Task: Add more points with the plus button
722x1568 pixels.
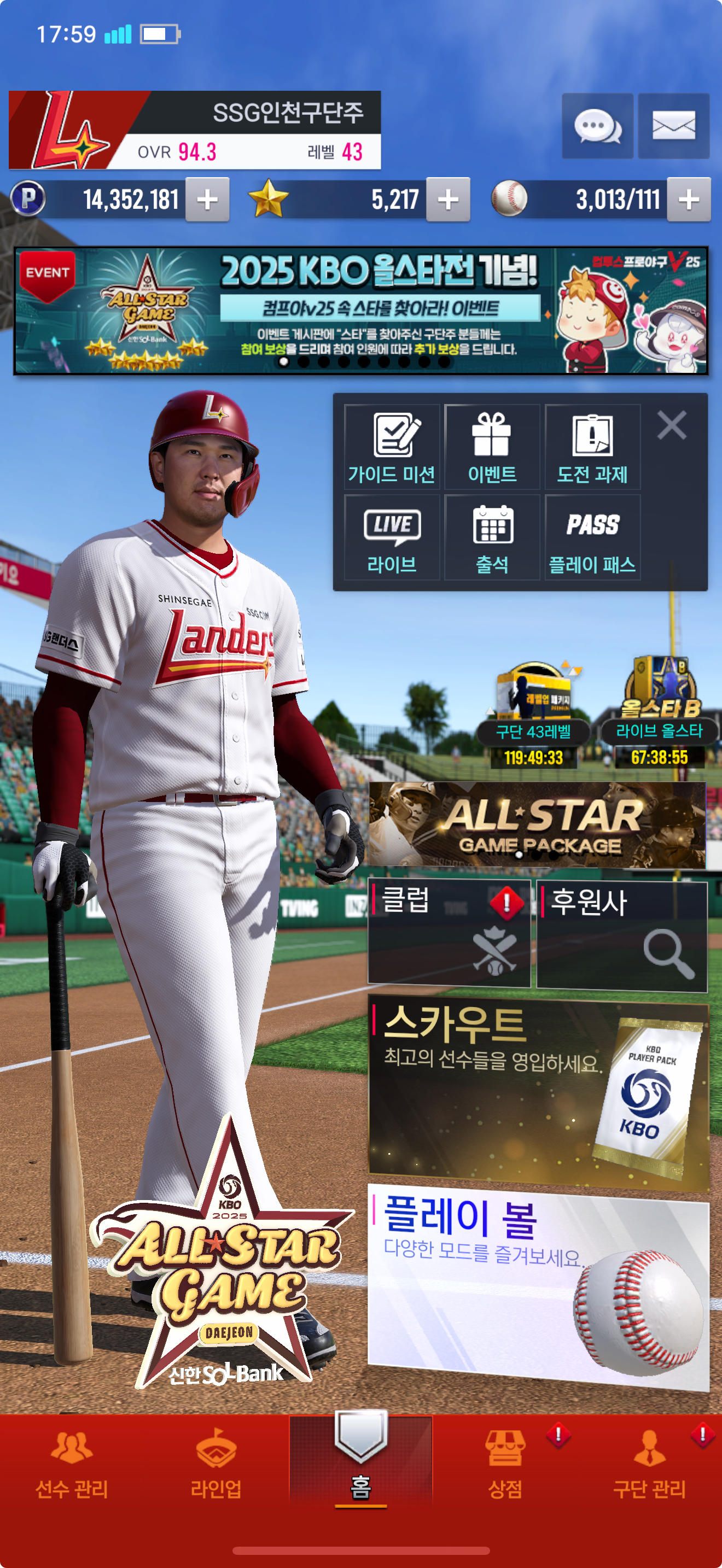Action: pyautogui.click(x=207, y=199)
